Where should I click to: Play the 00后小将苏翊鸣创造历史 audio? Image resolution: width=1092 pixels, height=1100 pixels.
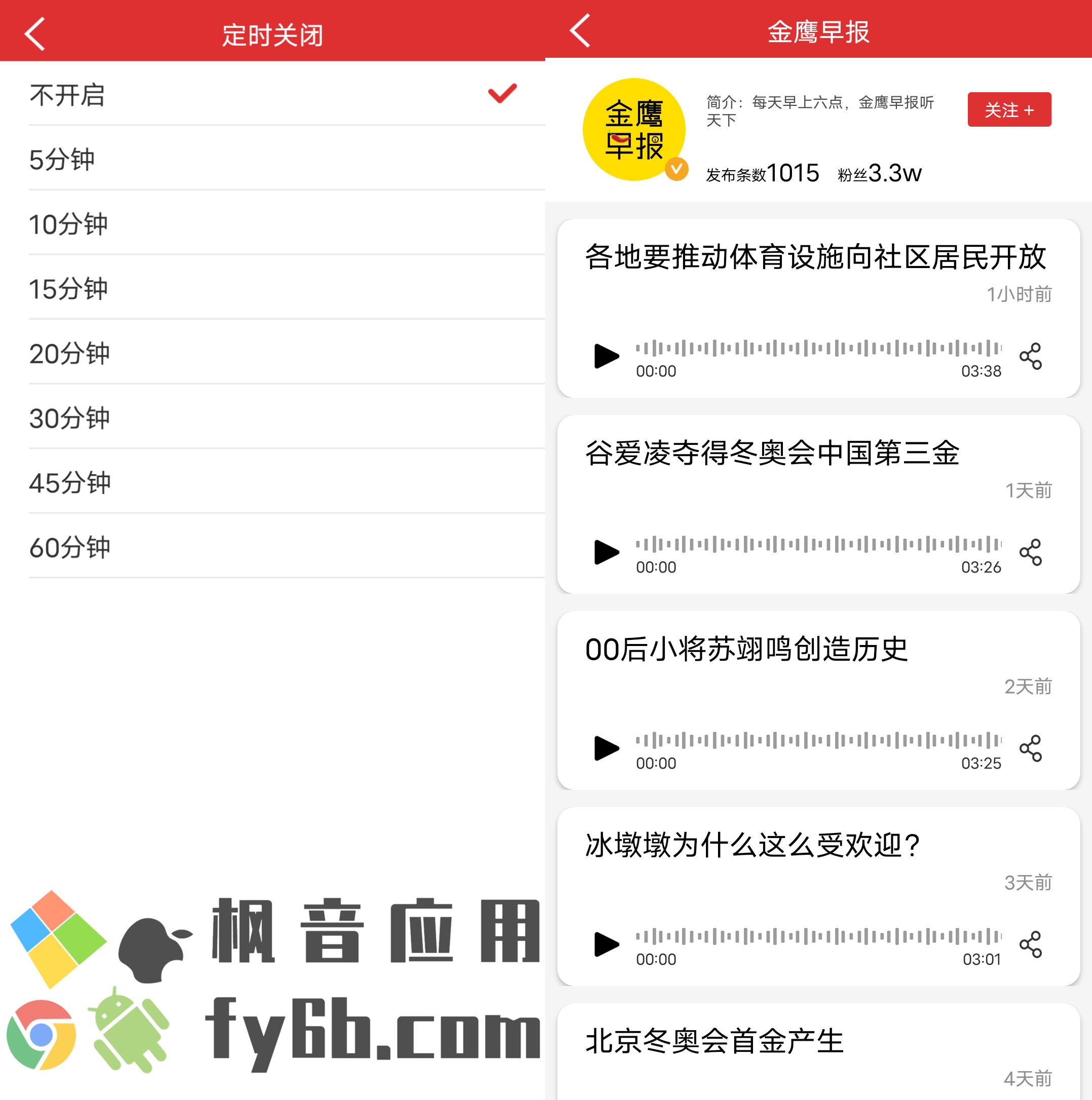tap(606, 747)
